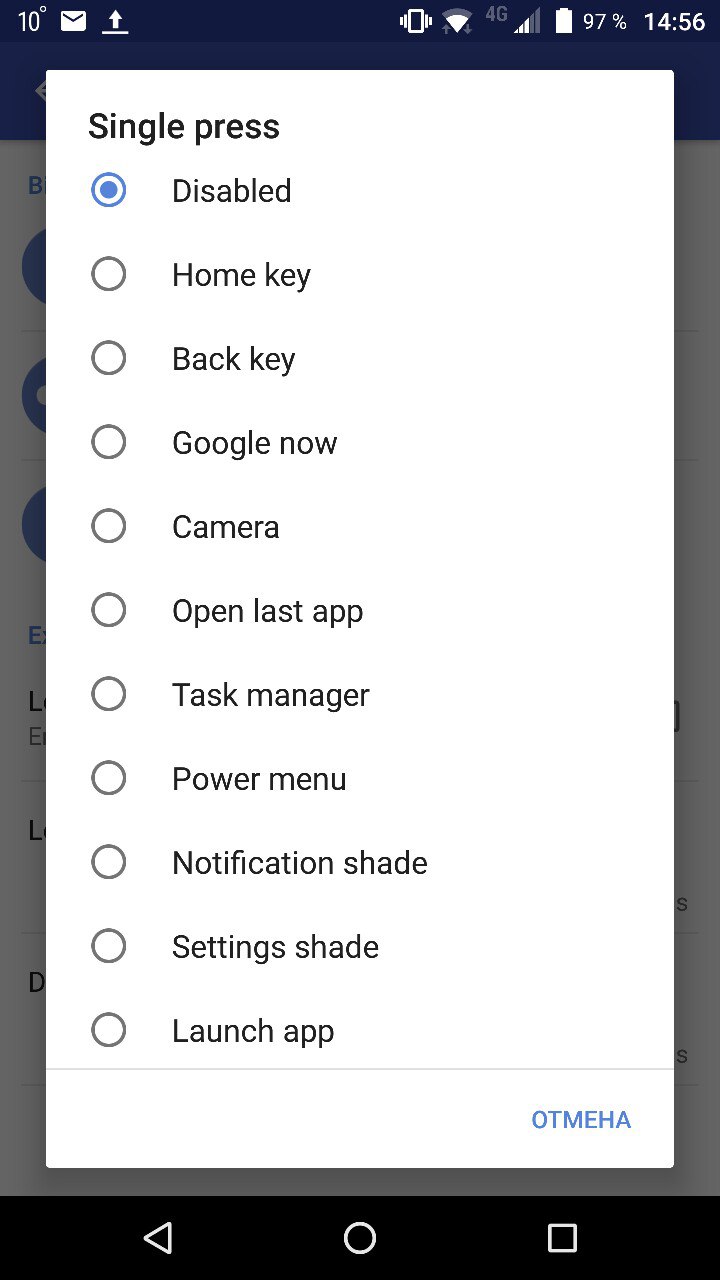Viewport: 720px width, 1280px height.
Task: Pick Google now as the action
Action: click(x=360, y=442)
